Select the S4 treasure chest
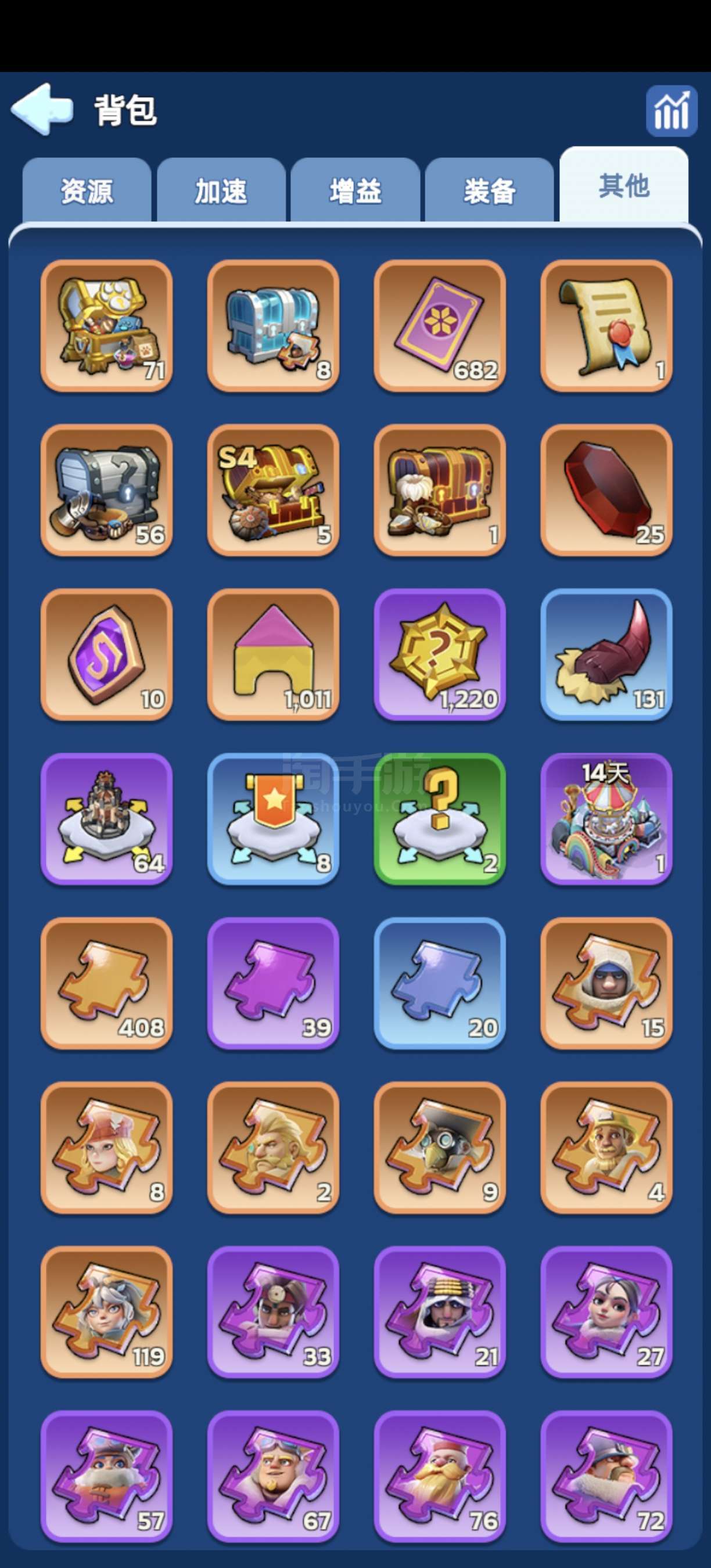This screenshot has height=1568, width=711. [x=272, y=490]
